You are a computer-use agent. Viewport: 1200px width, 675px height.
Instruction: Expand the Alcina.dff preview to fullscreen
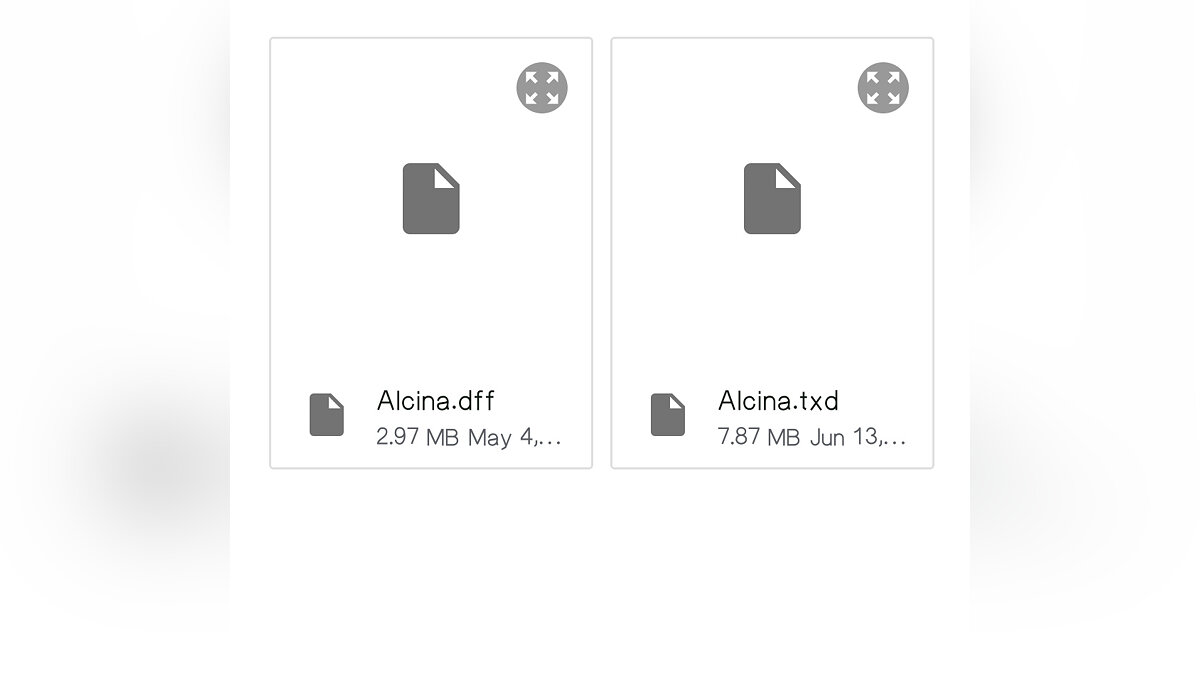point(542,88)
